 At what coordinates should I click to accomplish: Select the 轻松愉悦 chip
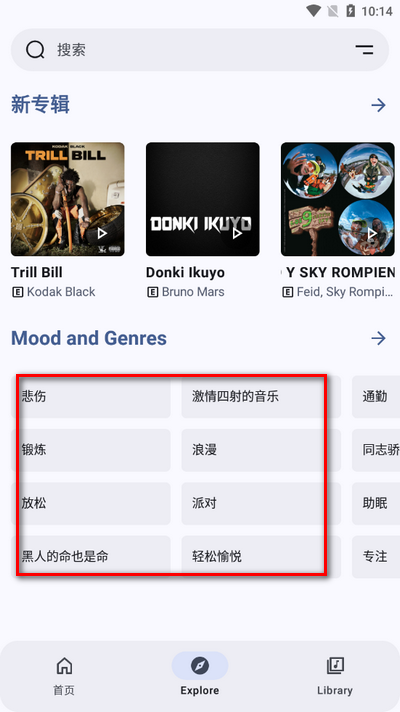pyautogui.click(x=261, y=557)
